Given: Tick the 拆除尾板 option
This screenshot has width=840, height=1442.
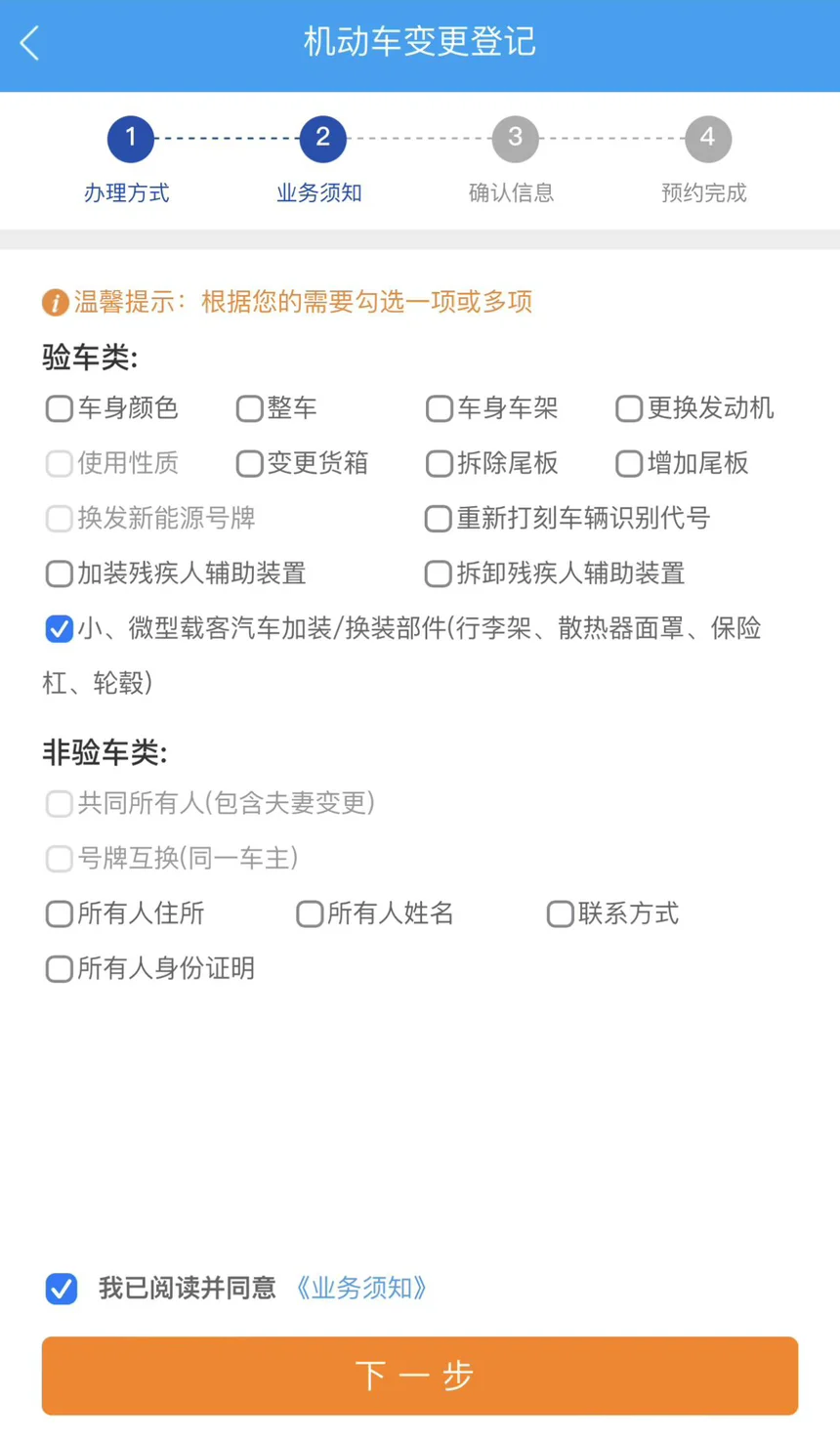Looking at the screenshot, I should click(439, 463).
